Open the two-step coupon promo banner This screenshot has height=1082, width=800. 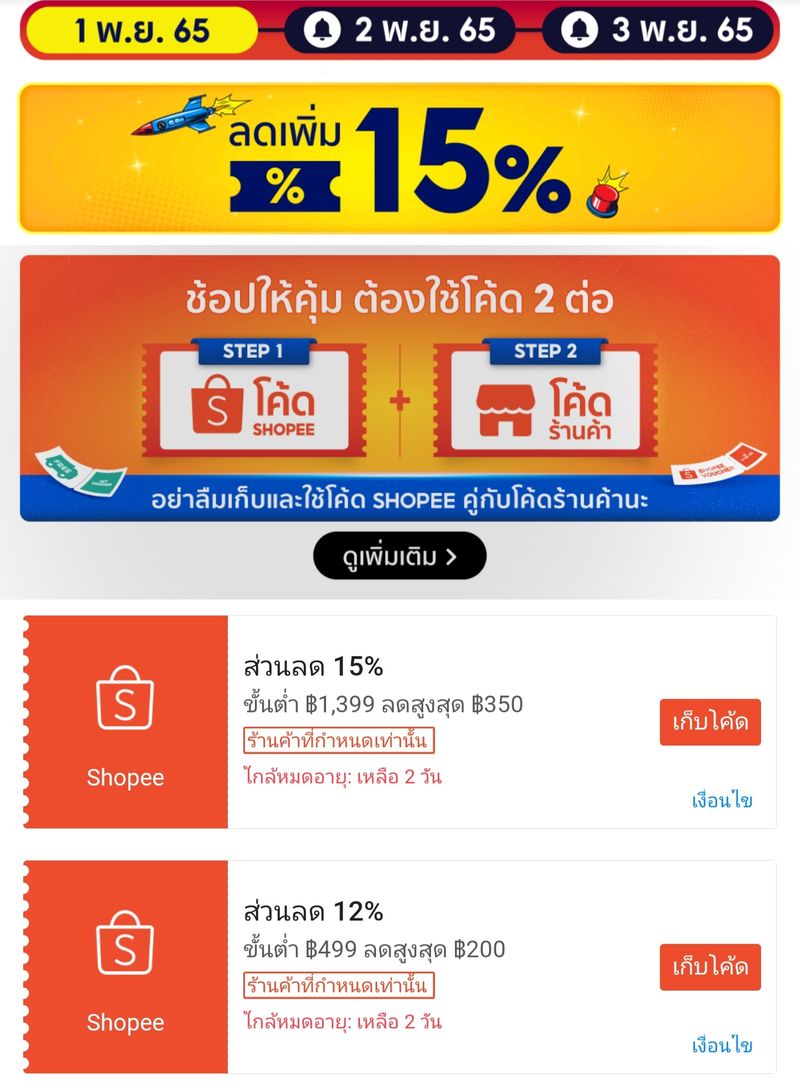point(400,385)
